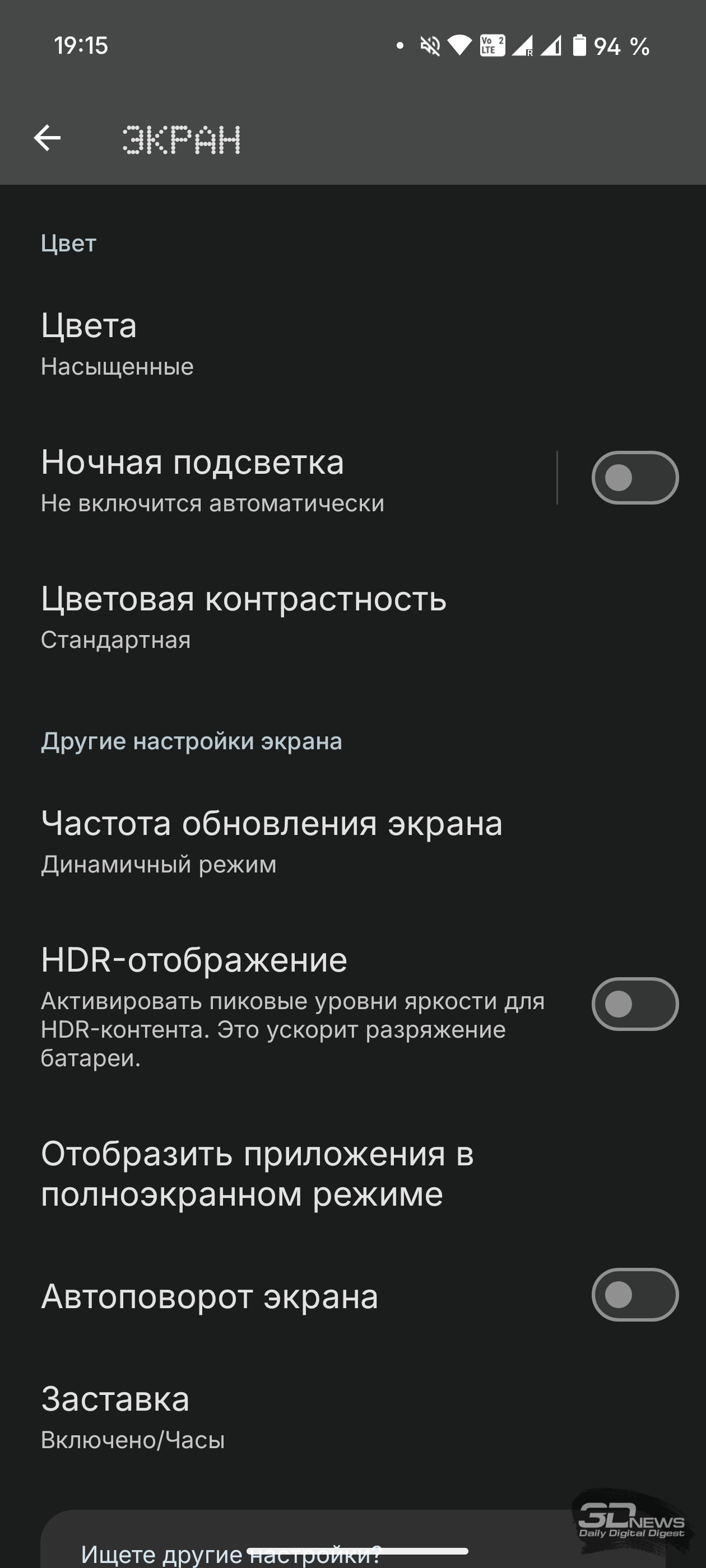Enable HDR-отображение switch
Viewport: 706px width, 1568px height.
point(635,1004)
